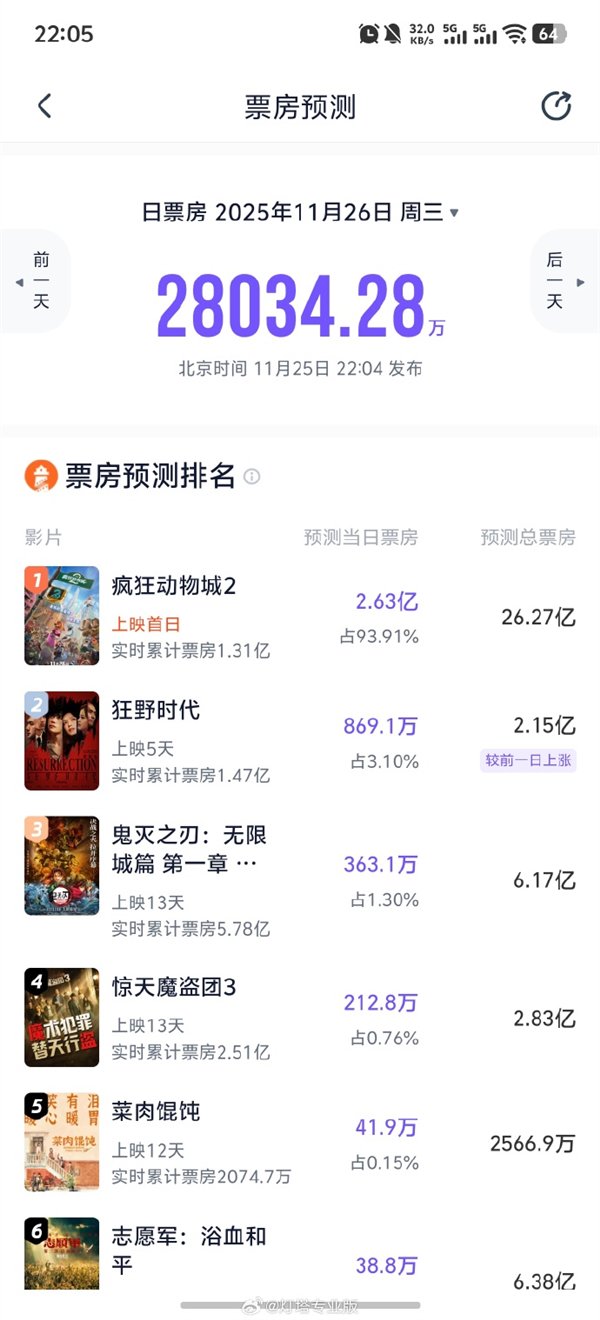Switch to the previous day with 前一天
The width and height of the screenshot is (600, 1320).
tap(38, 281)
